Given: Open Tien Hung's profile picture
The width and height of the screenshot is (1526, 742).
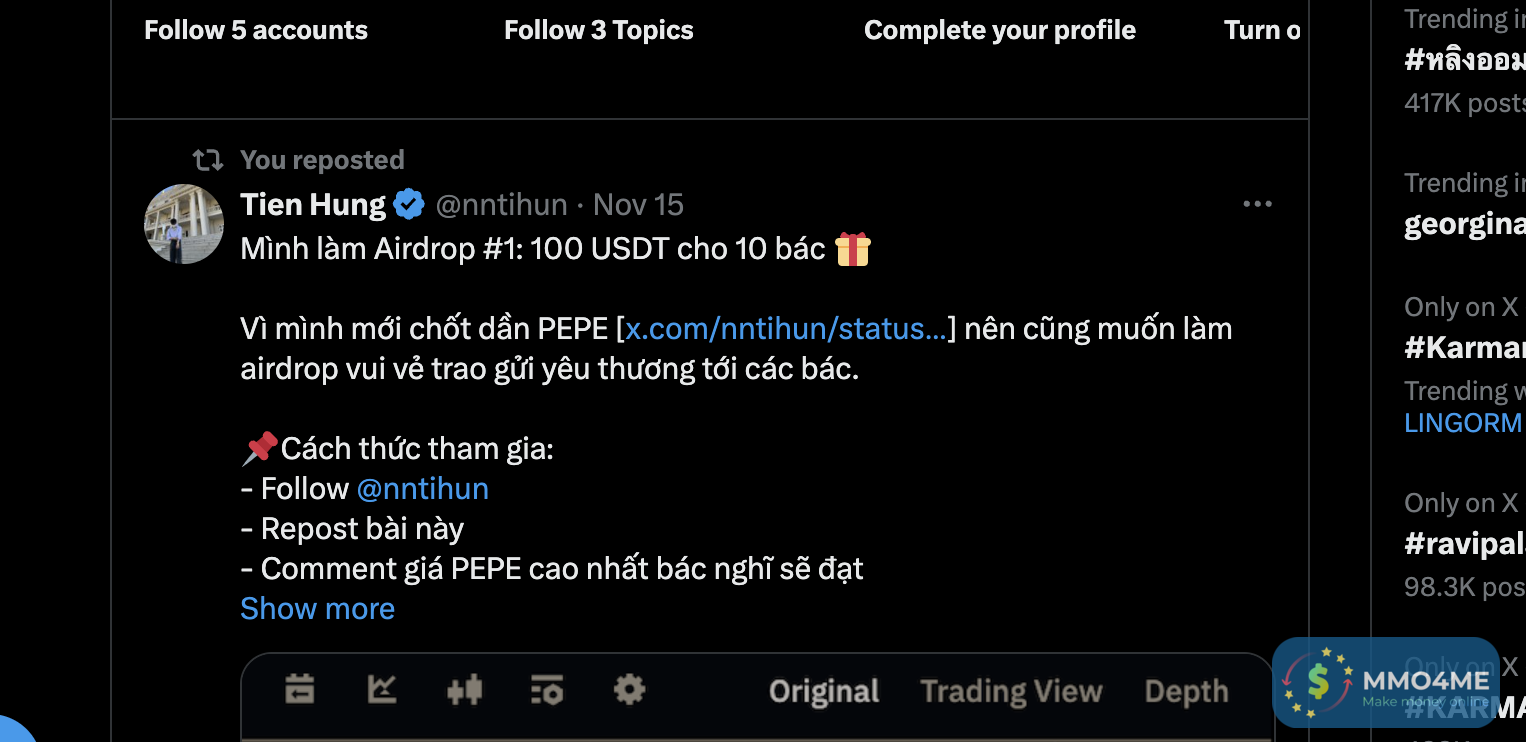Looking at the screenshot, I should [x=184, y=224].
